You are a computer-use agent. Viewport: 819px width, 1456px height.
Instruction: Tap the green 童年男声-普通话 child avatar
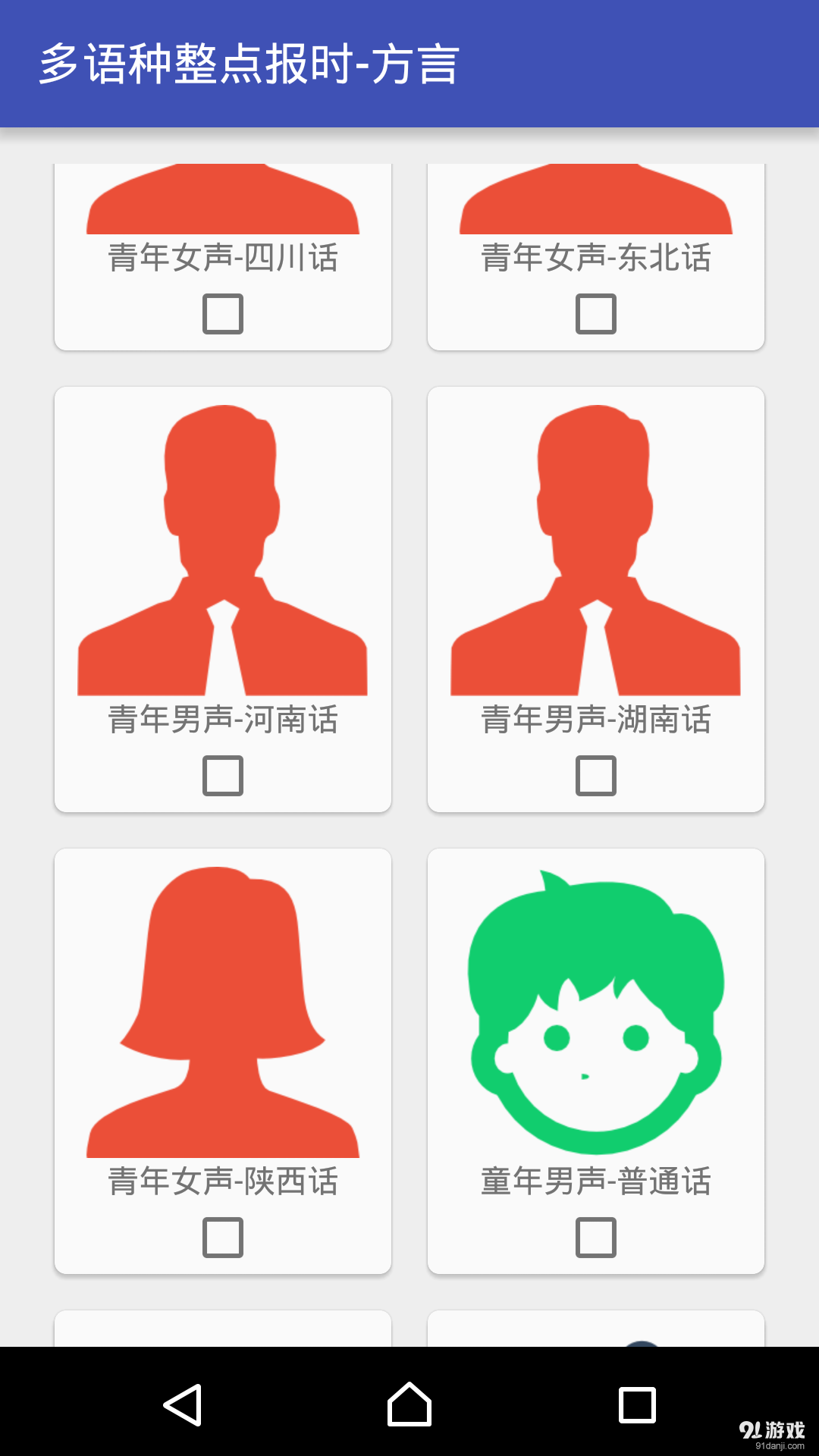(x=596, y=1009)
